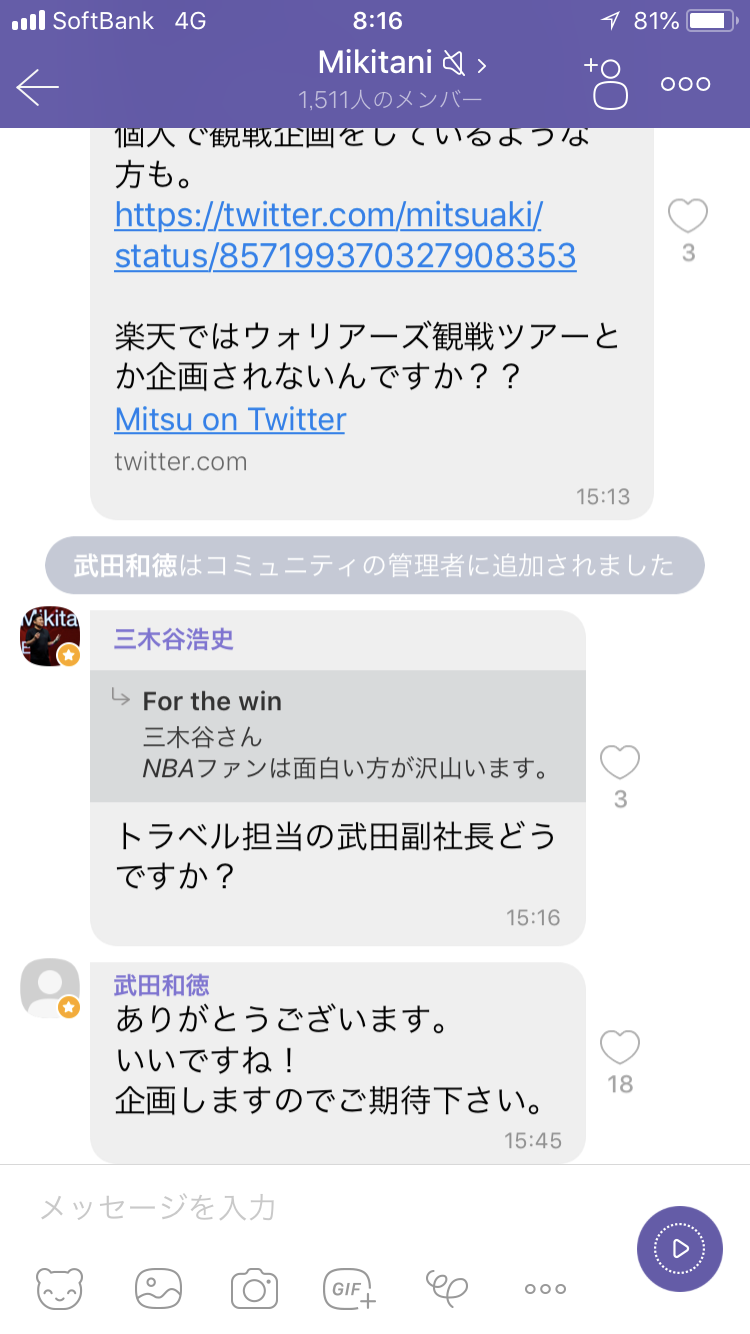Open 武田和徳's profile avatar
The width and height of the screenshot is (750, 1334).
coord(50,988)
